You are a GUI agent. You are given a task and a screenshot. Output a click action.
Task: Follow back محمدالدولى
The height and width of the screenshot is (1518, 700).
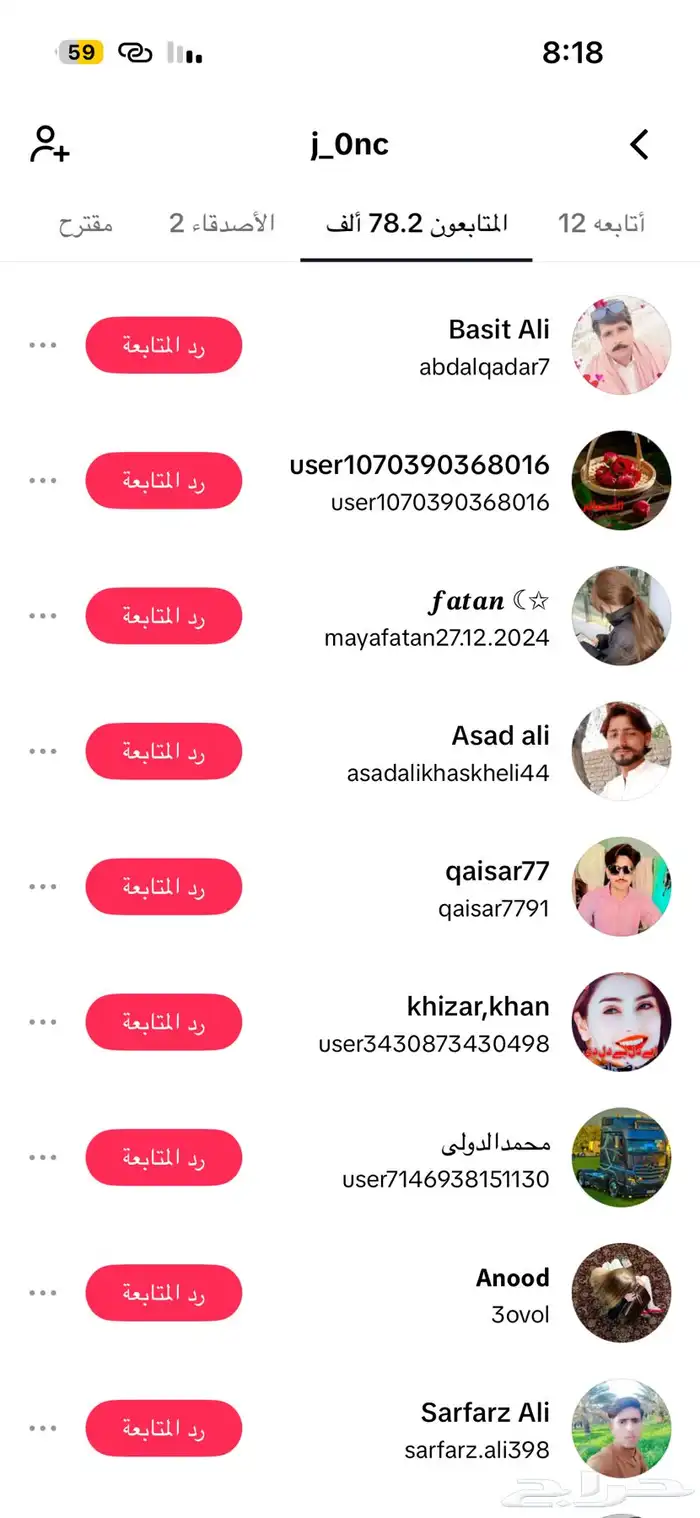point(164,1157)
